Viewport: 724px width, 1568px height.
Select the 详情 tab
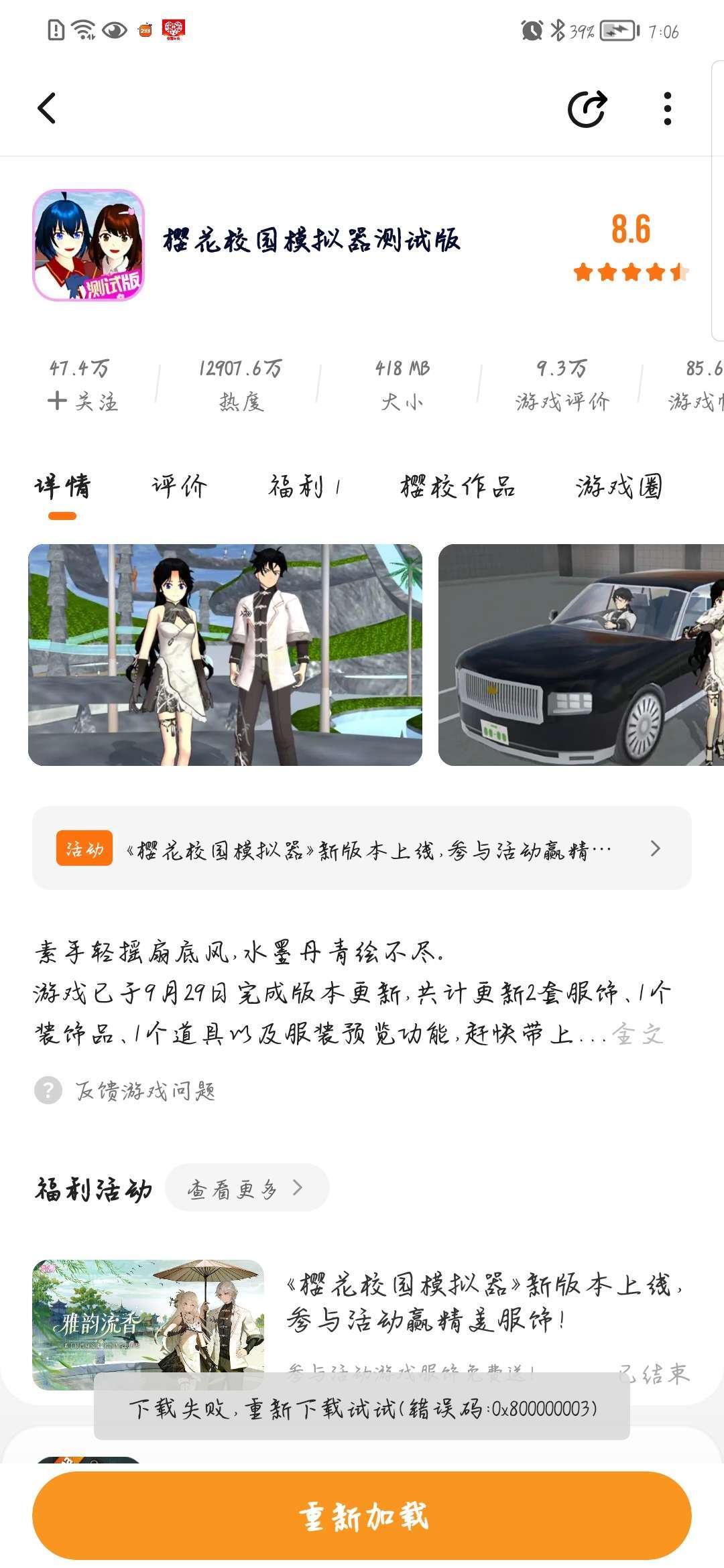click(x=62, y=487)
